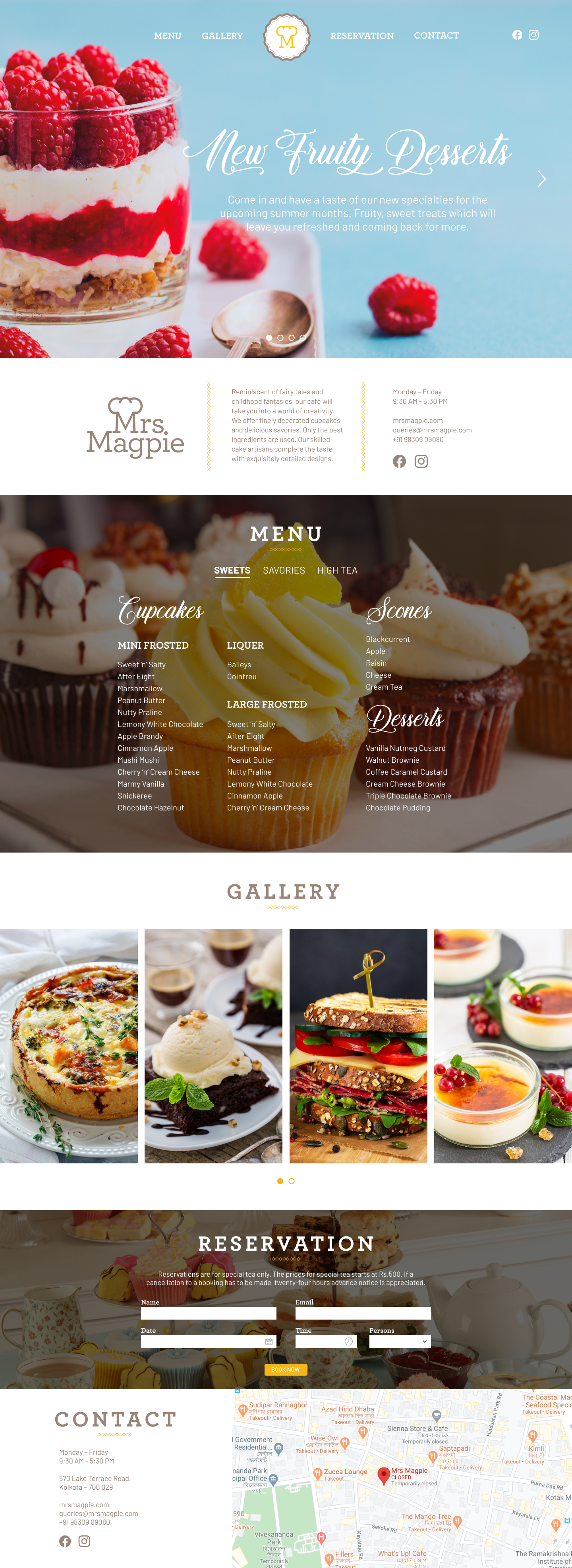The width and height of the screenshot is (572, 1568).
Task: Focus the Name field in the reservation form
Action: point(208,1313)
